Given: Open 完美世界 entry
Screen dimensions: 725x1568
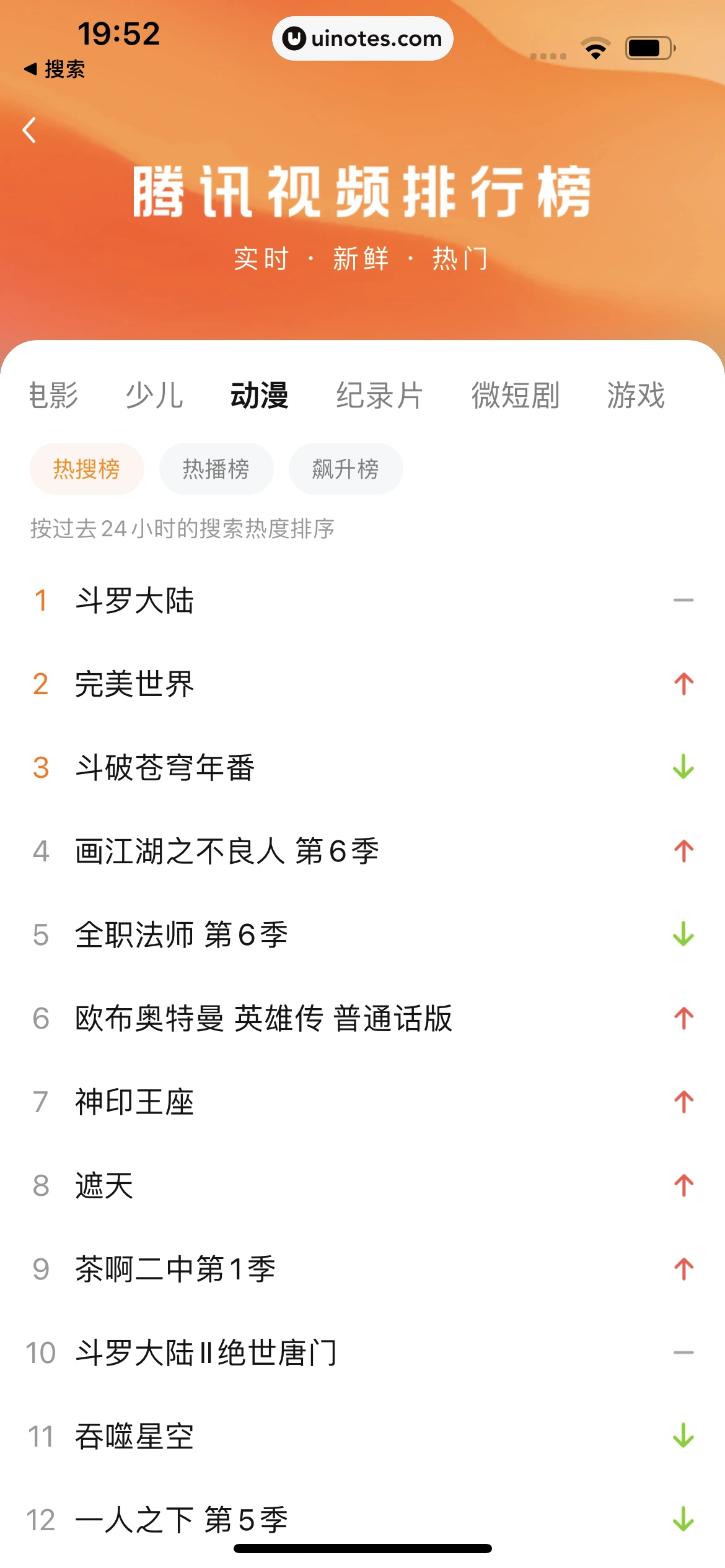Looking at the screenshot, I should (x=135, y=684).
